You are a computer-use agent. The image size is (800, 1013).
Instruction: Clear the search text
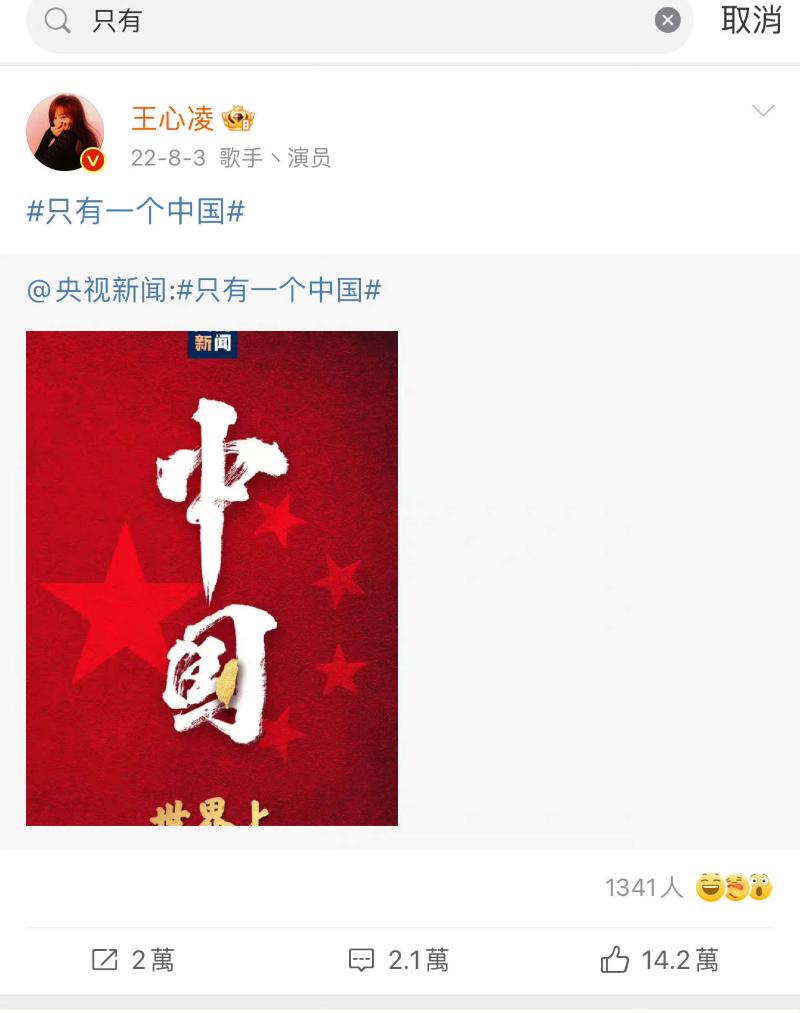(x=668, y=21)
